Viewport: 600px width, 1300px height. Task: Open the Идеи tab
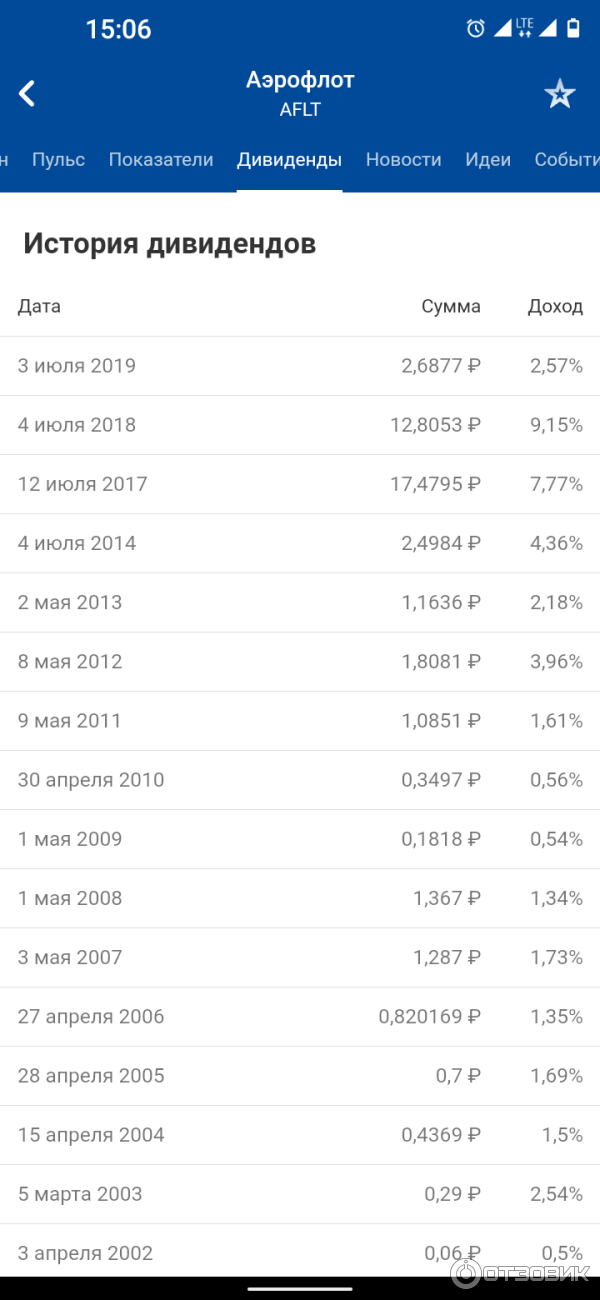[x=488, y=160]
